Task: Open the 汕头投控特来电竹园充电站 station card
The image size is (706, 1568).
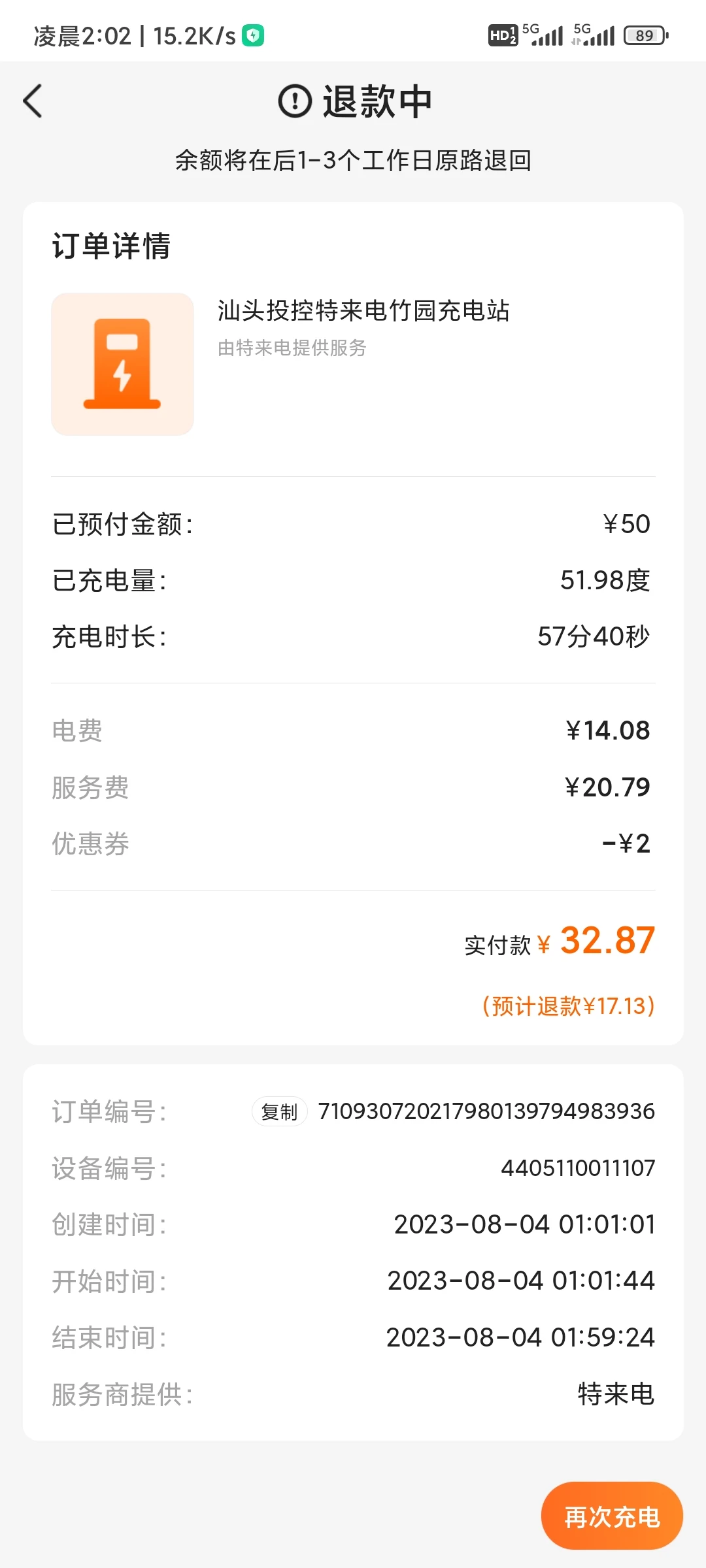Action: pyautogui.click(x=353, y=364)
